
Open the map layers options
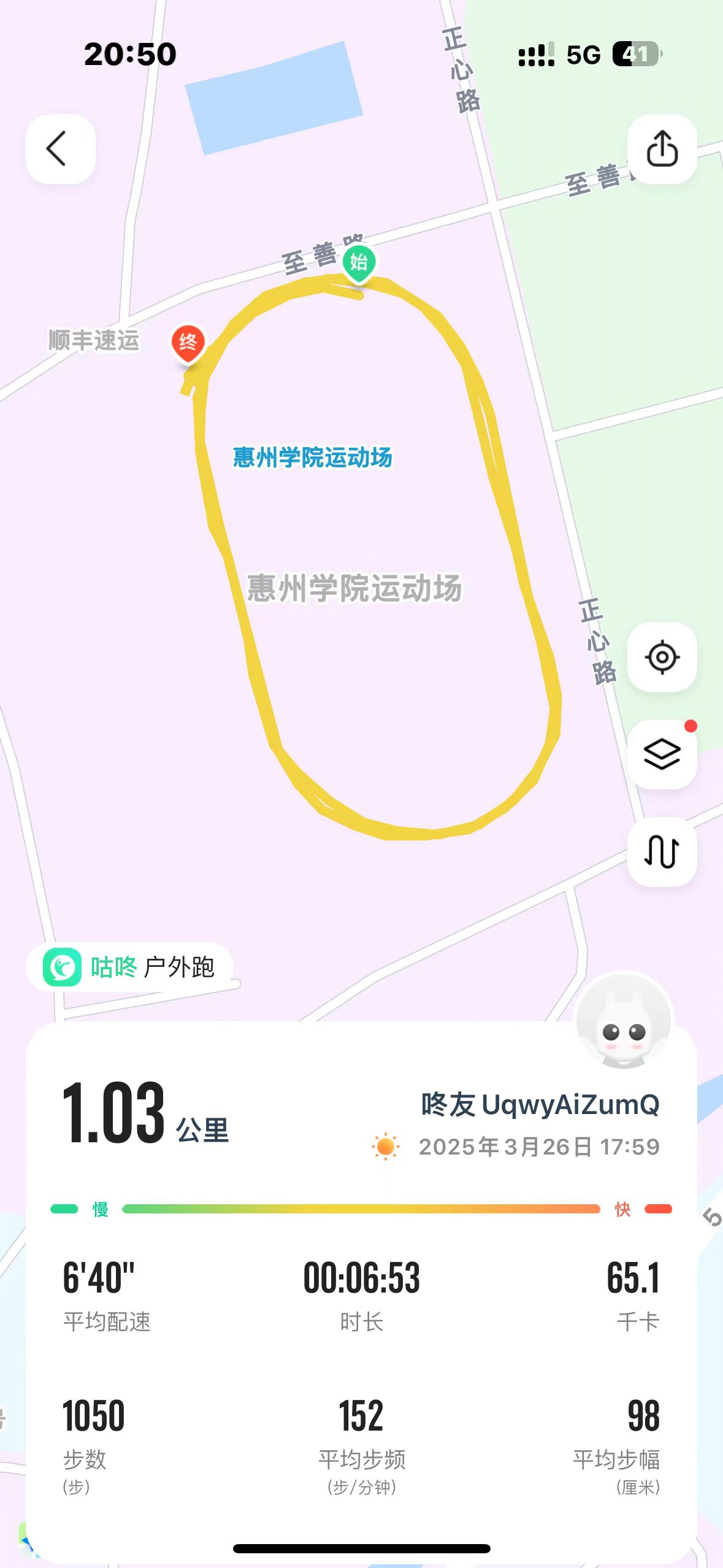(662, 754)
